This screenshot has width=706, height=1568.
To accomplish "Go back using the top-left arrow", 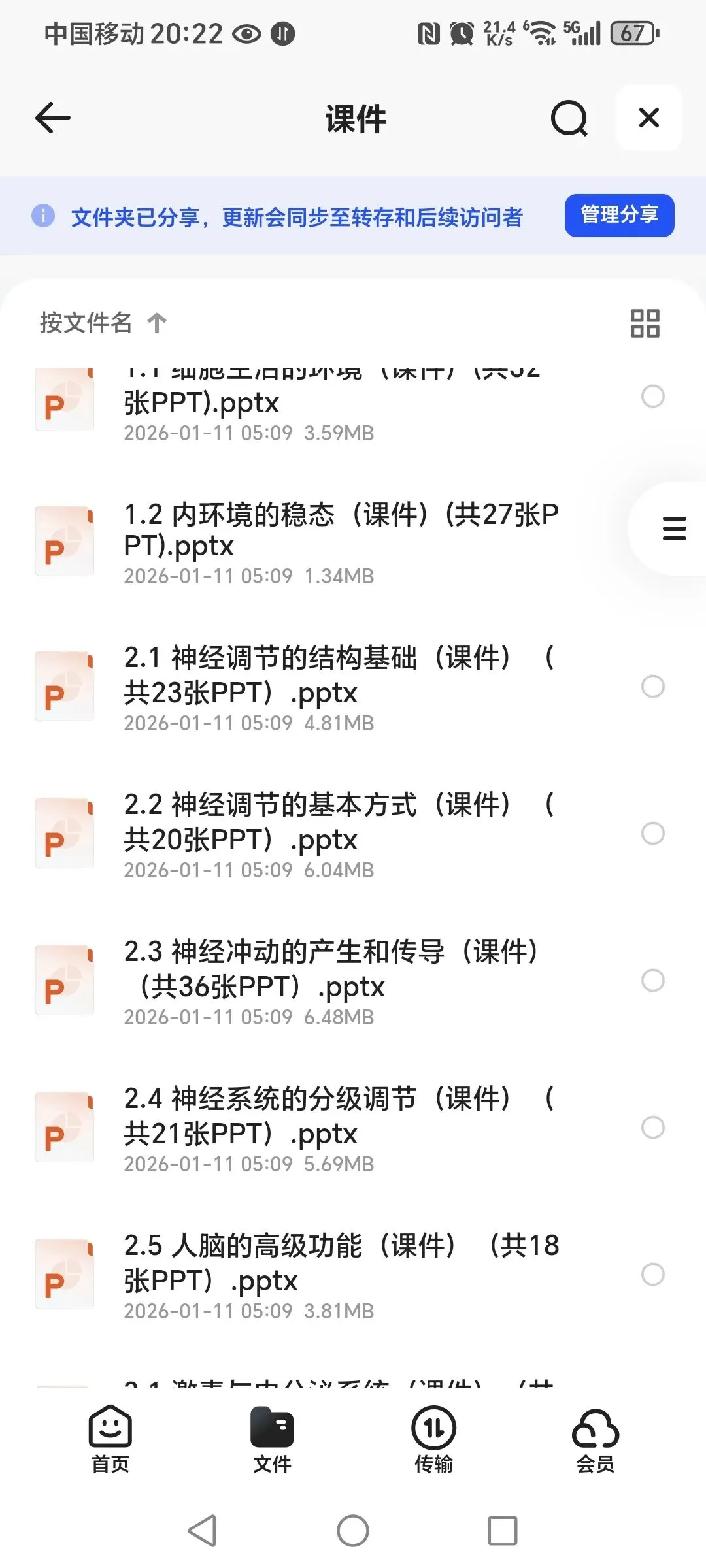I will [52, 118].
